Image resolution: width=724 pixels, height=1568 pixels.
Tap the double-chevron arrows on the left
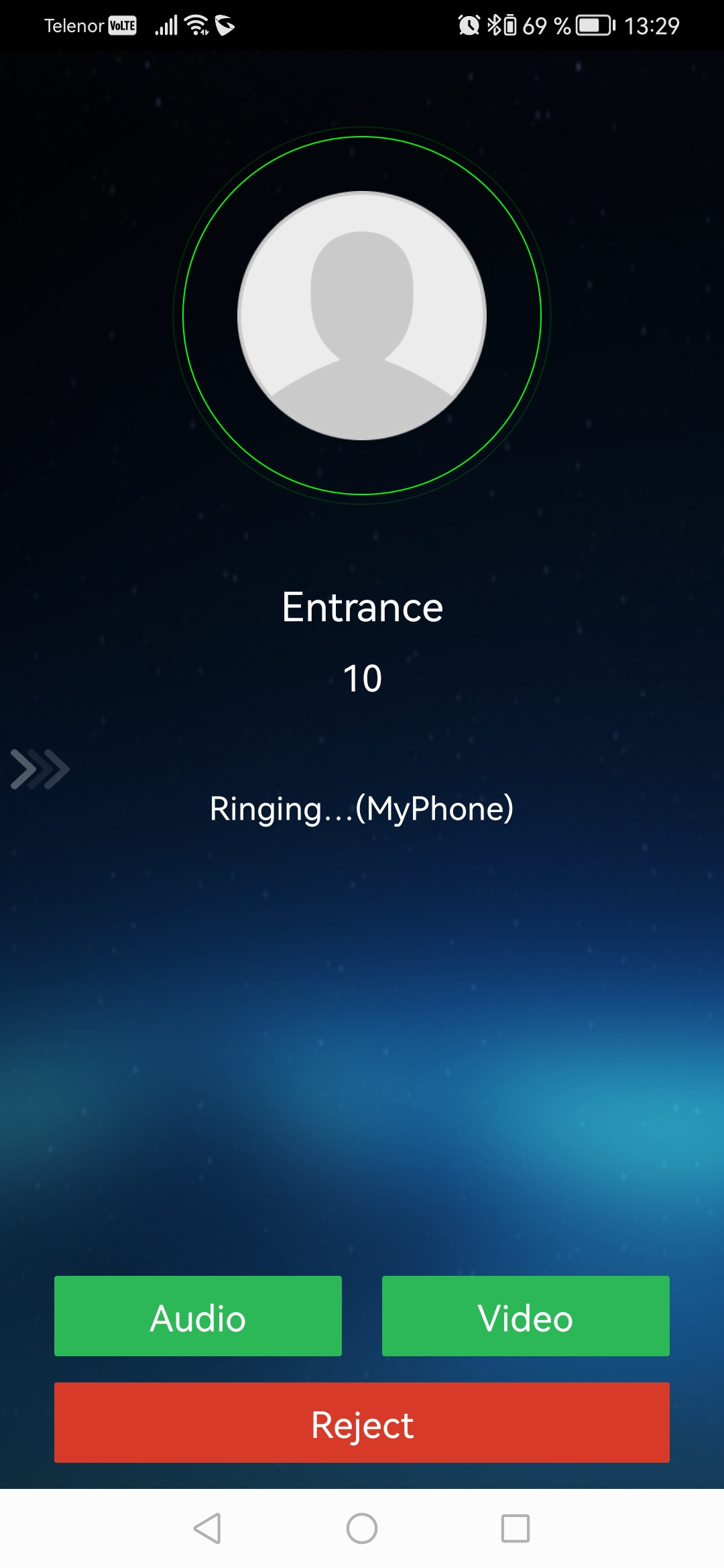coord(40,769)
